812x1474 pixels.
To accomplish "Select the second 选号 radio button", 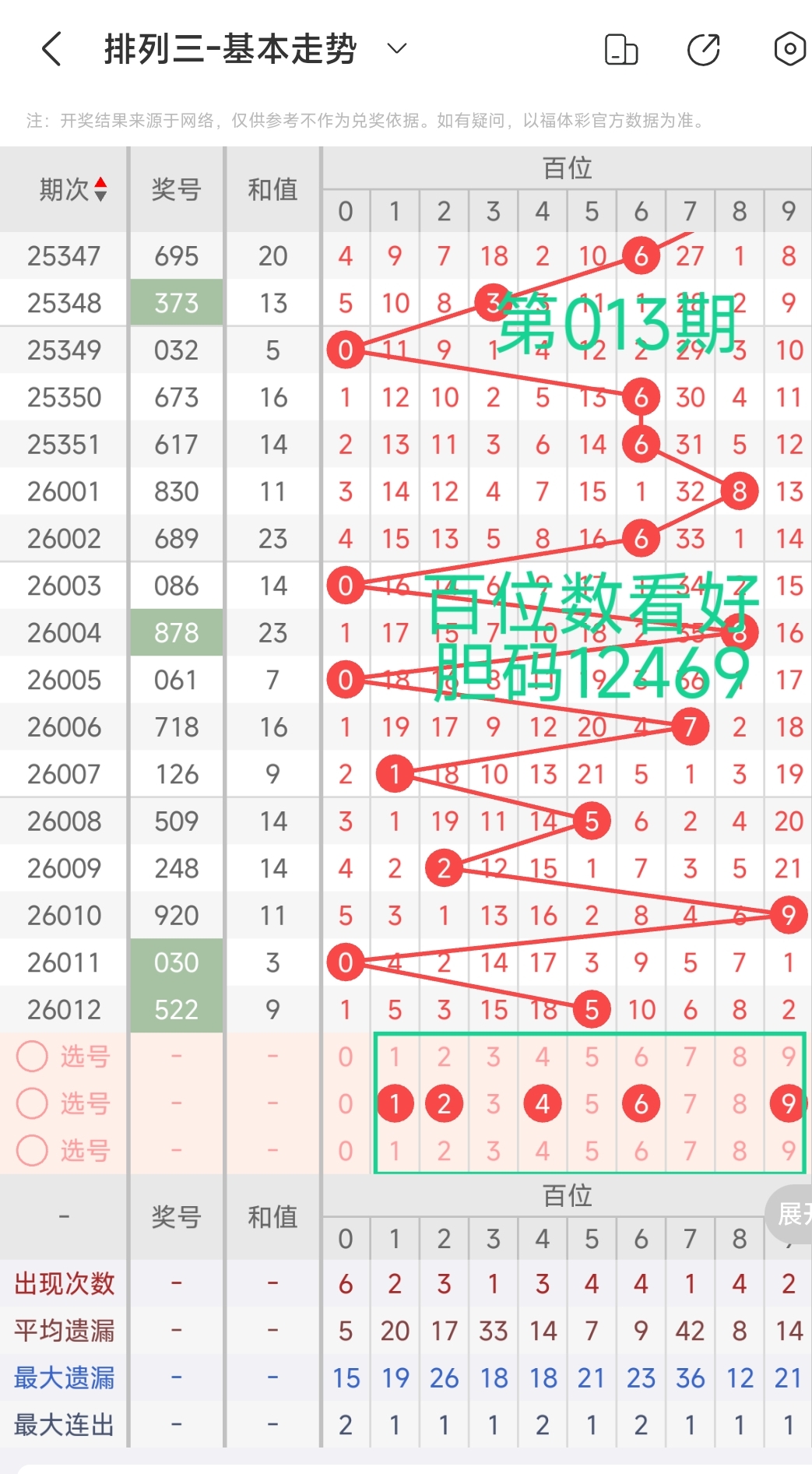I will click(x=32, y=1103).
